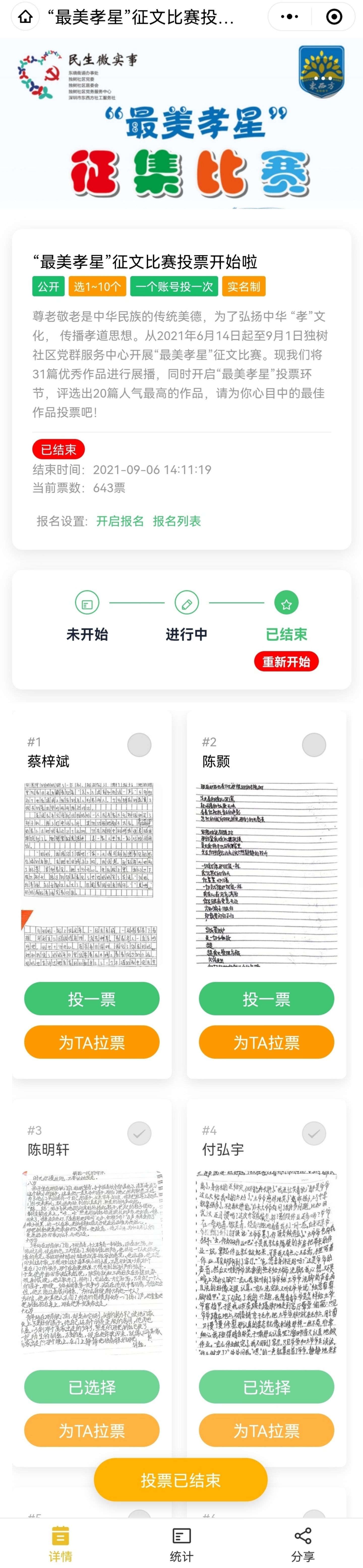
Task: Canvass votes for 付弘宇 with 为TA拉票
Action: point(266,1430)
